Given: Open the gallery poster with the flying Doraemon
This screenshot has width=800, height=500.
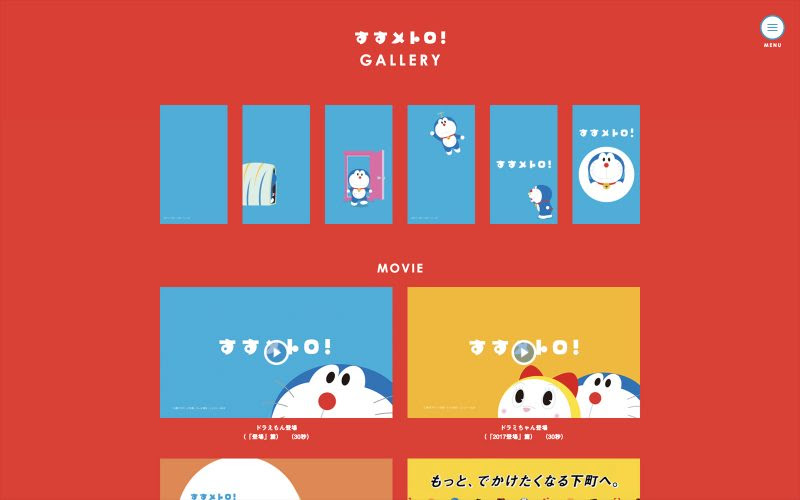Looking at the screenshot, I should (441, 164).
